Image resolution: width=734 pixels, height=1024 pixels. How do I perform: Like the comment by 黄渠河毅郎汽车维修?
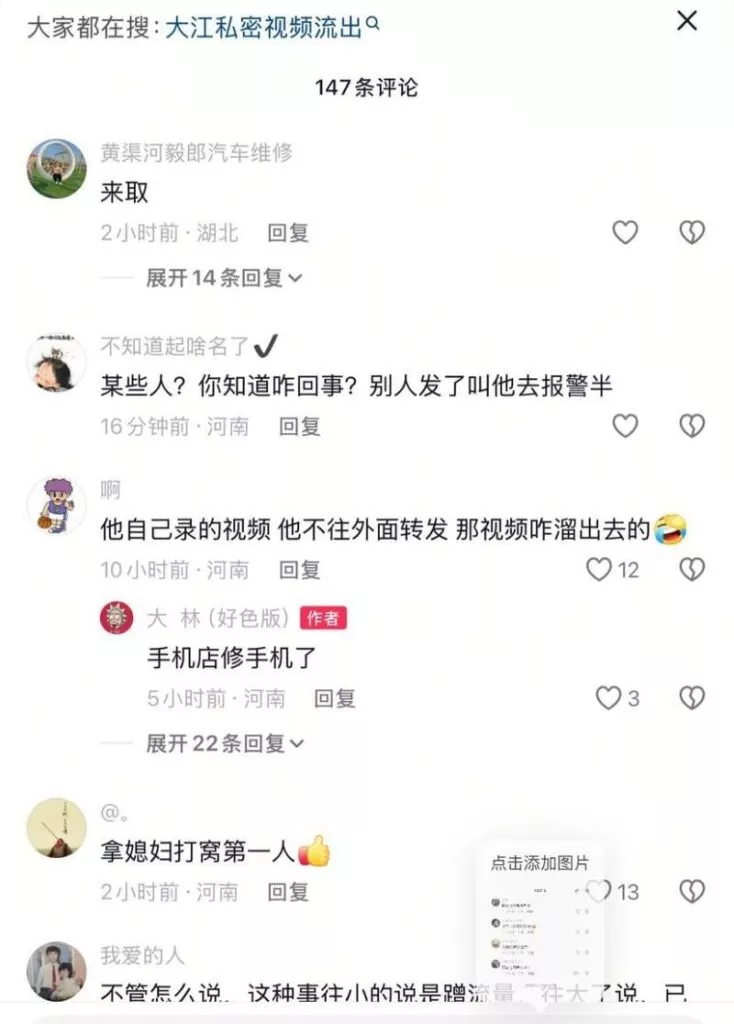625,233
